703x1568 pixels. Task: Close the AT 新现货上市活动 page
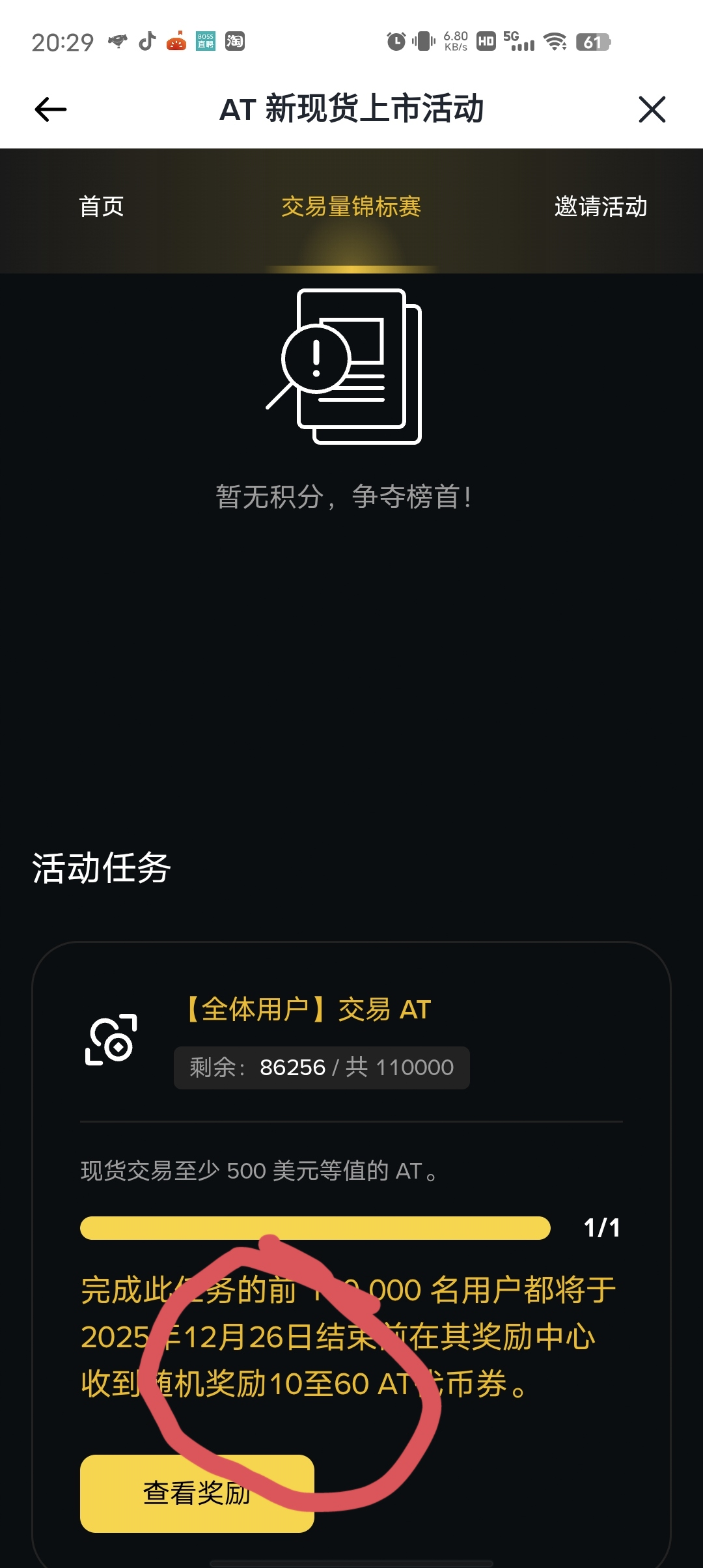(x=652, y=109)
